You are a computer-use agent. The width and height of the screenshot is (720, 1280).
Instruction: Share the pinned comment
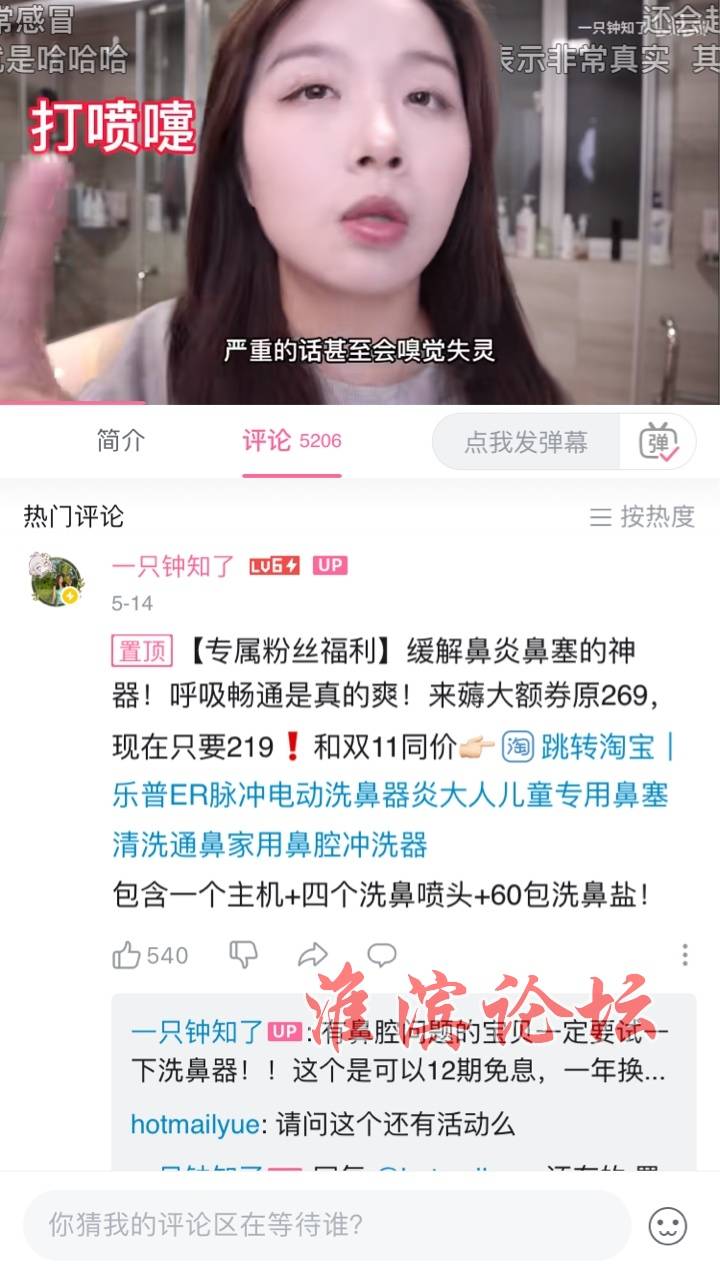pyautogui.click(x=313, y=955)
